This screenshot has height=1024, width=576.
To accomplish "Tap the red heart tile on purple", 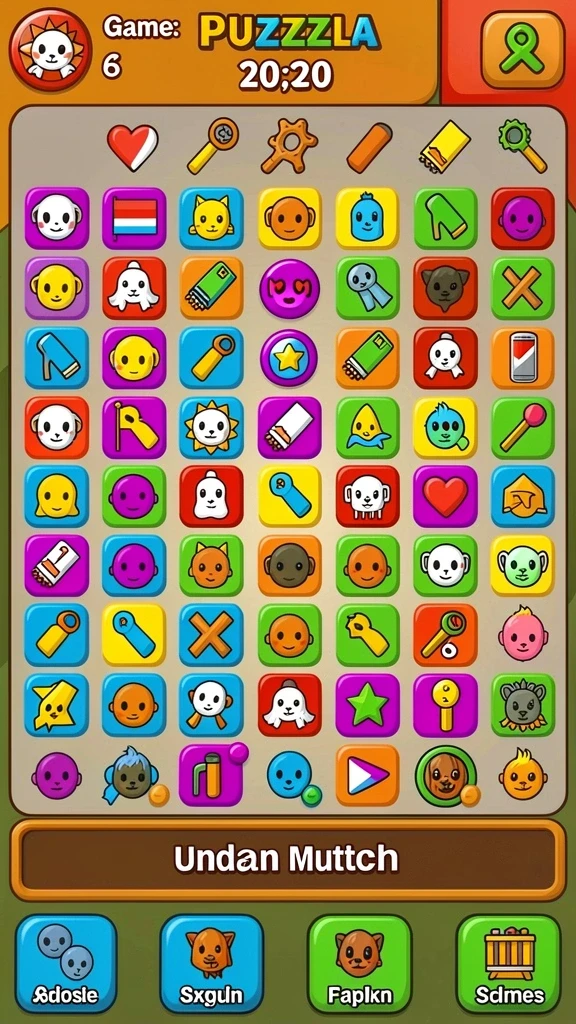I will [x=445, y=496].
